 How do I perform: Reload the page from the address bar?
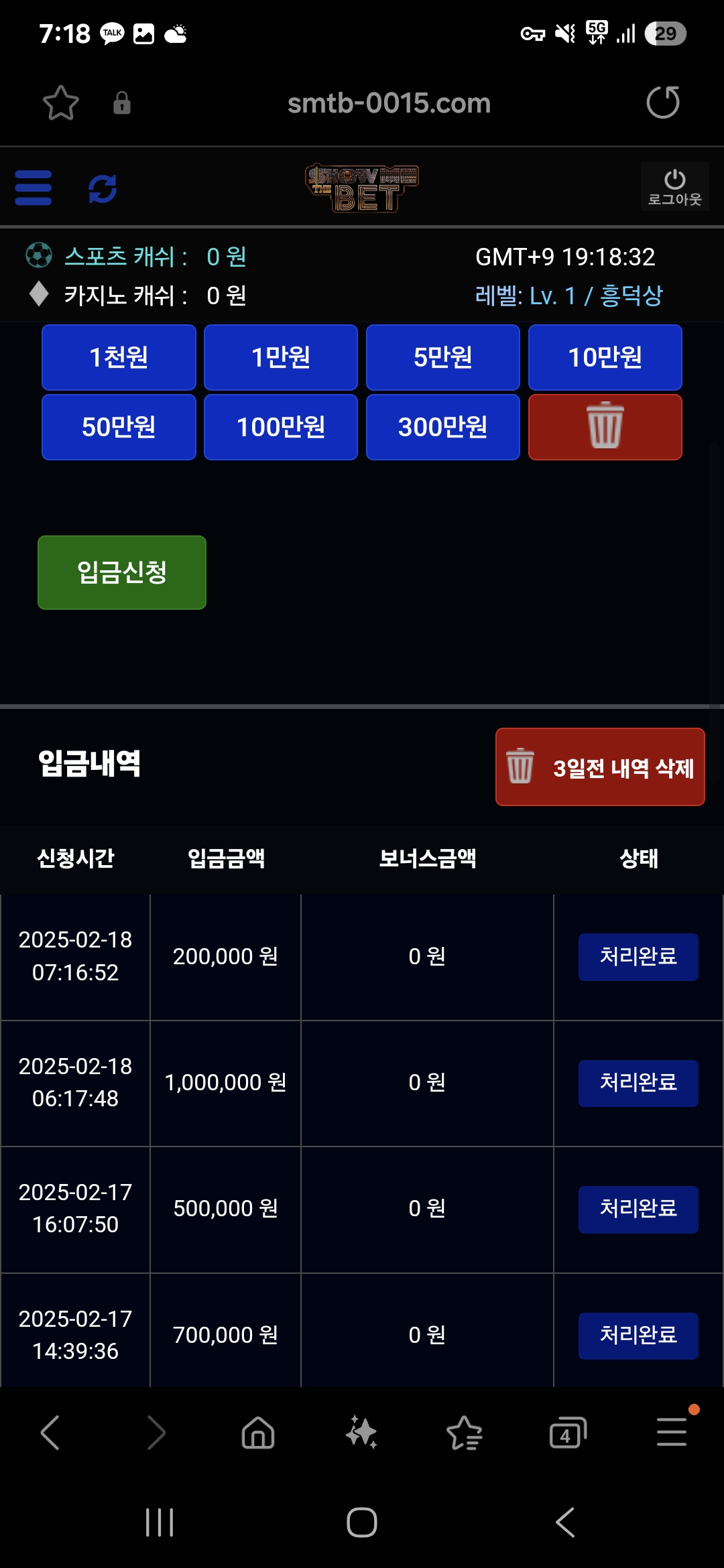pyautogui.click(x=663, y=103)
